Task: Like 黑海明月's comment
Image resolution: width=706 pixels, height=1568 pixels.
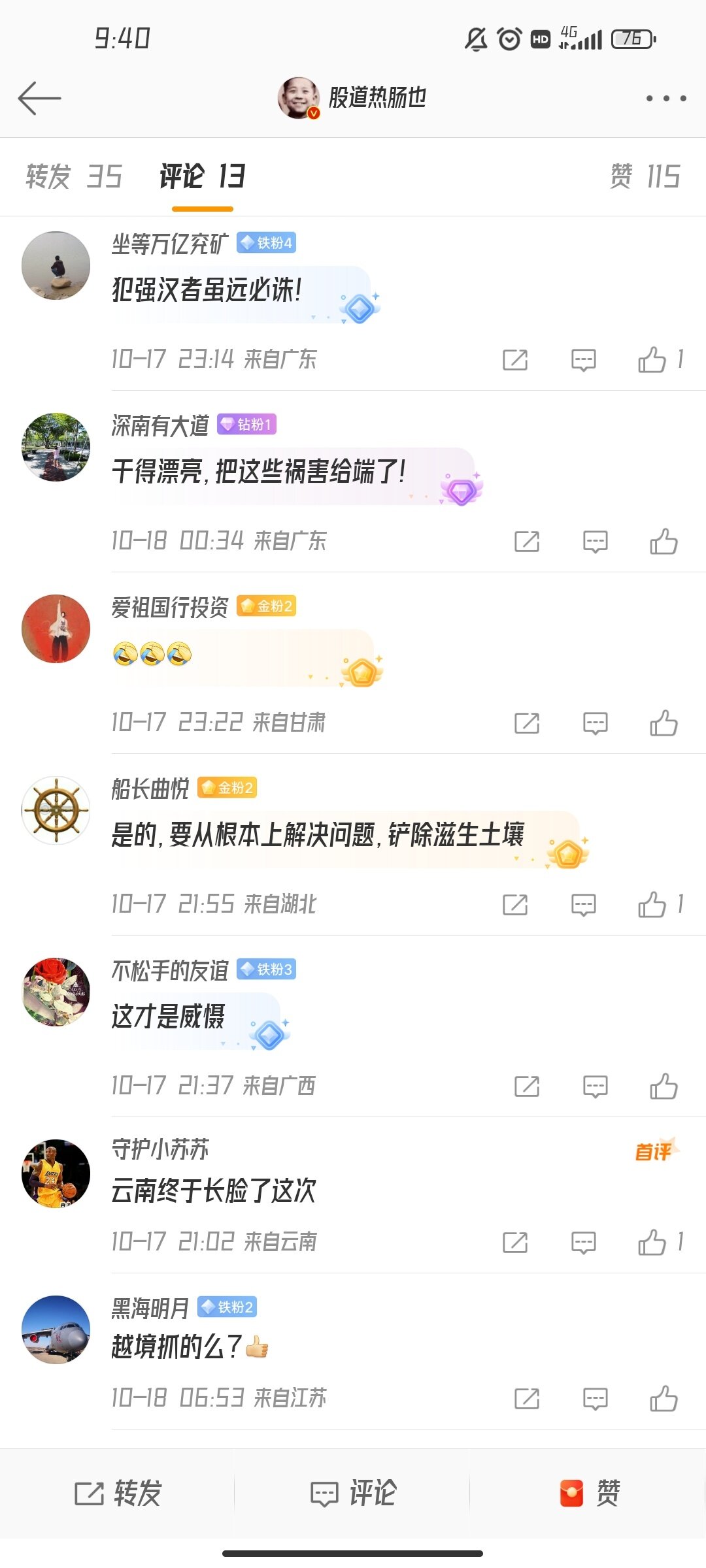Action: point(664,1398)
